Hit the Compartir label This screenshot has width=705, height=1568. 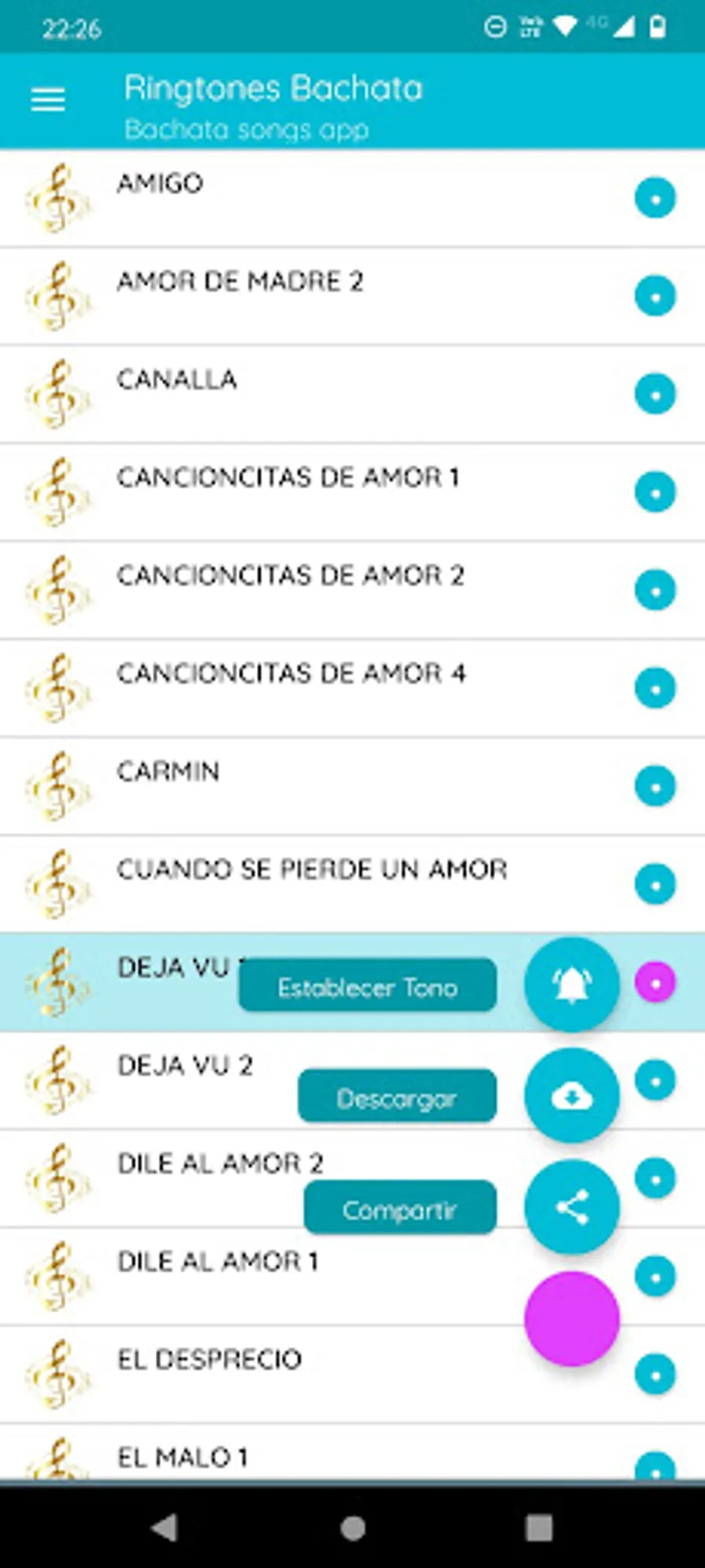[400, 1209]
